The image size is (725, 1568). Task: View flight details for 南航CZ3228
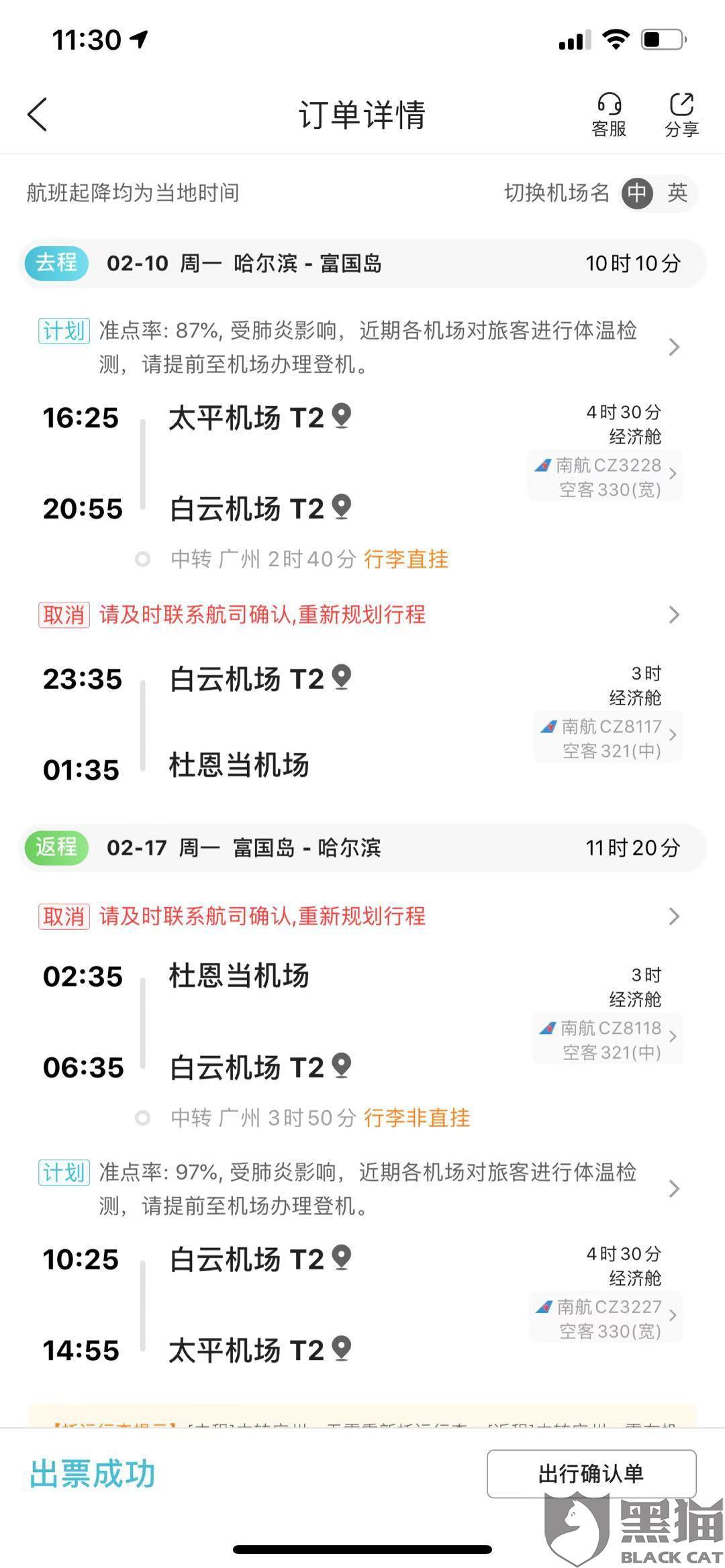[606, 476]
